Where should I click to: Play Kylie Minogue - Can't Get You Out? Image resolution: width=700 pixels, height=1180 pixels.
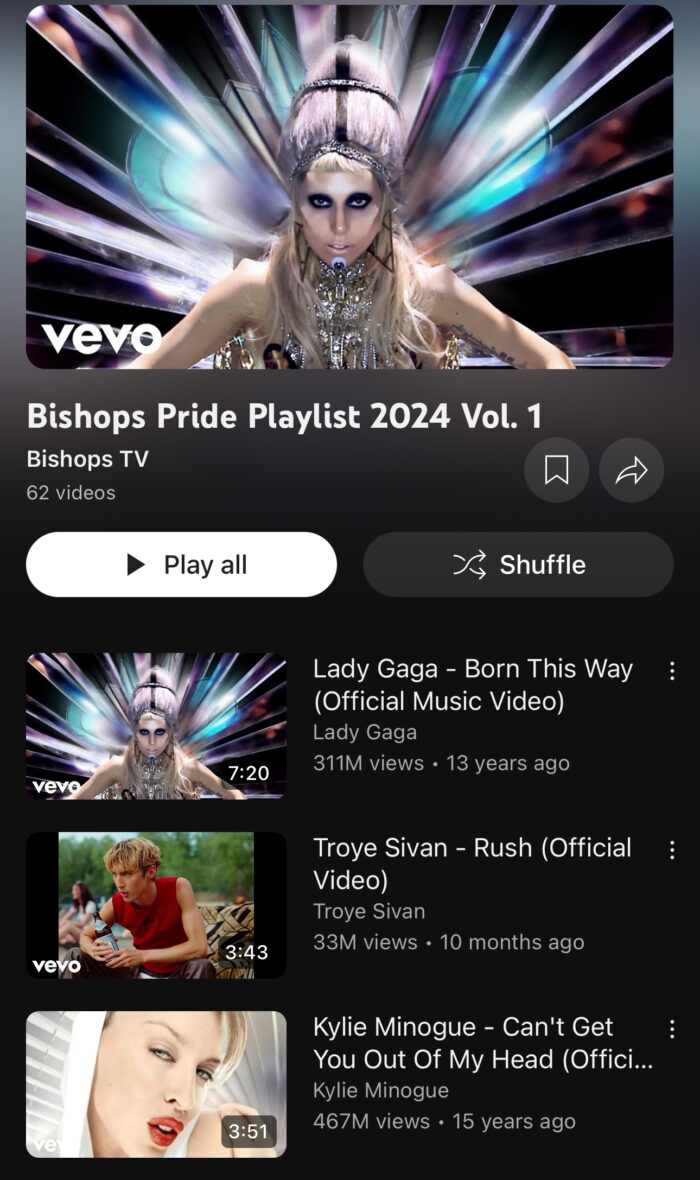pyautogui.click(x=156, y=1084)
